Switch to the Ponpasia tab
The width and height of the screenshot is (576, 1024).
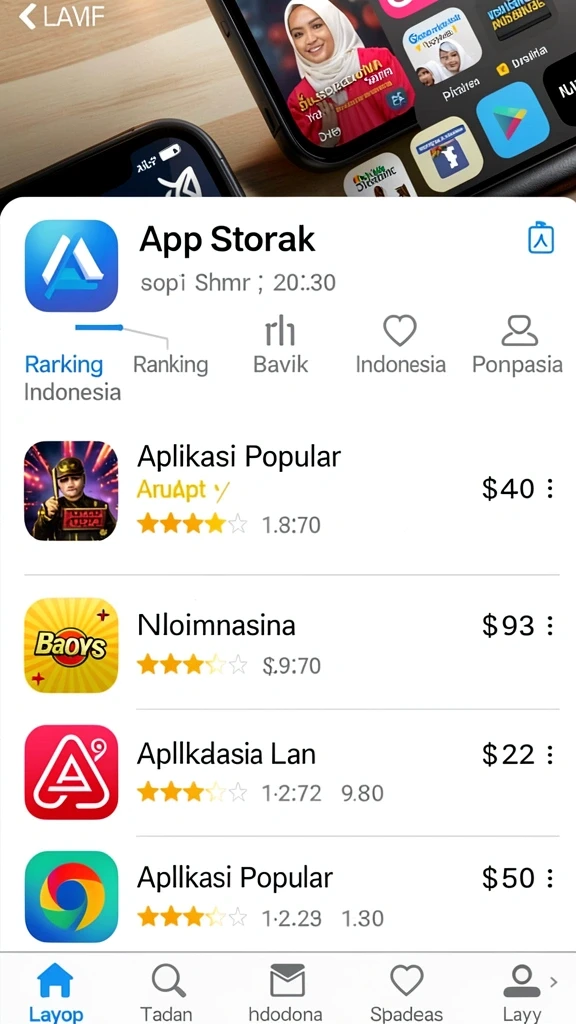pos(517,345)
